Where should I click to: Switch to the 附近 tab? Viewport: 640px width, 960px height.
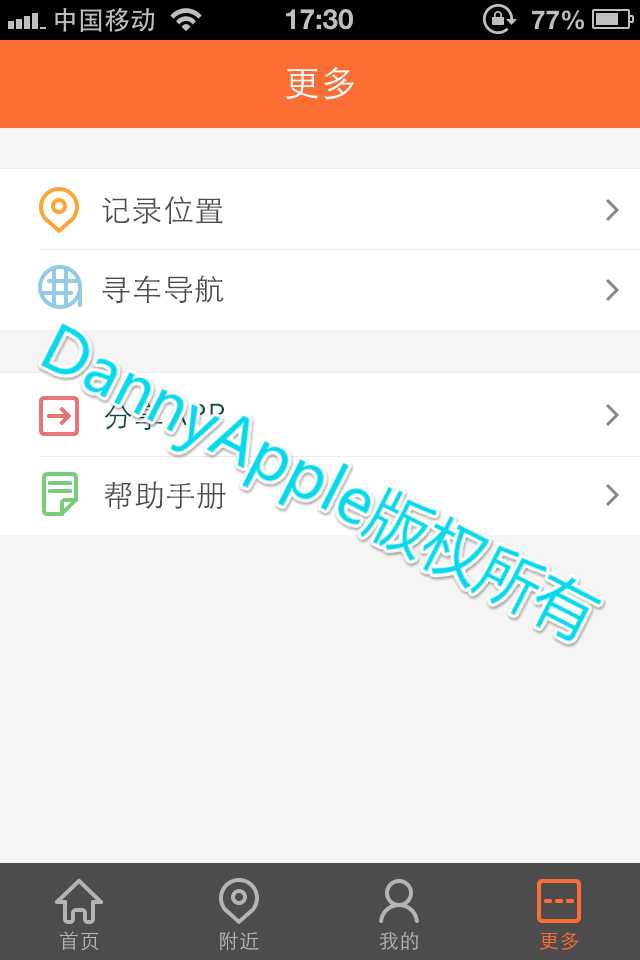pos(239,913)
